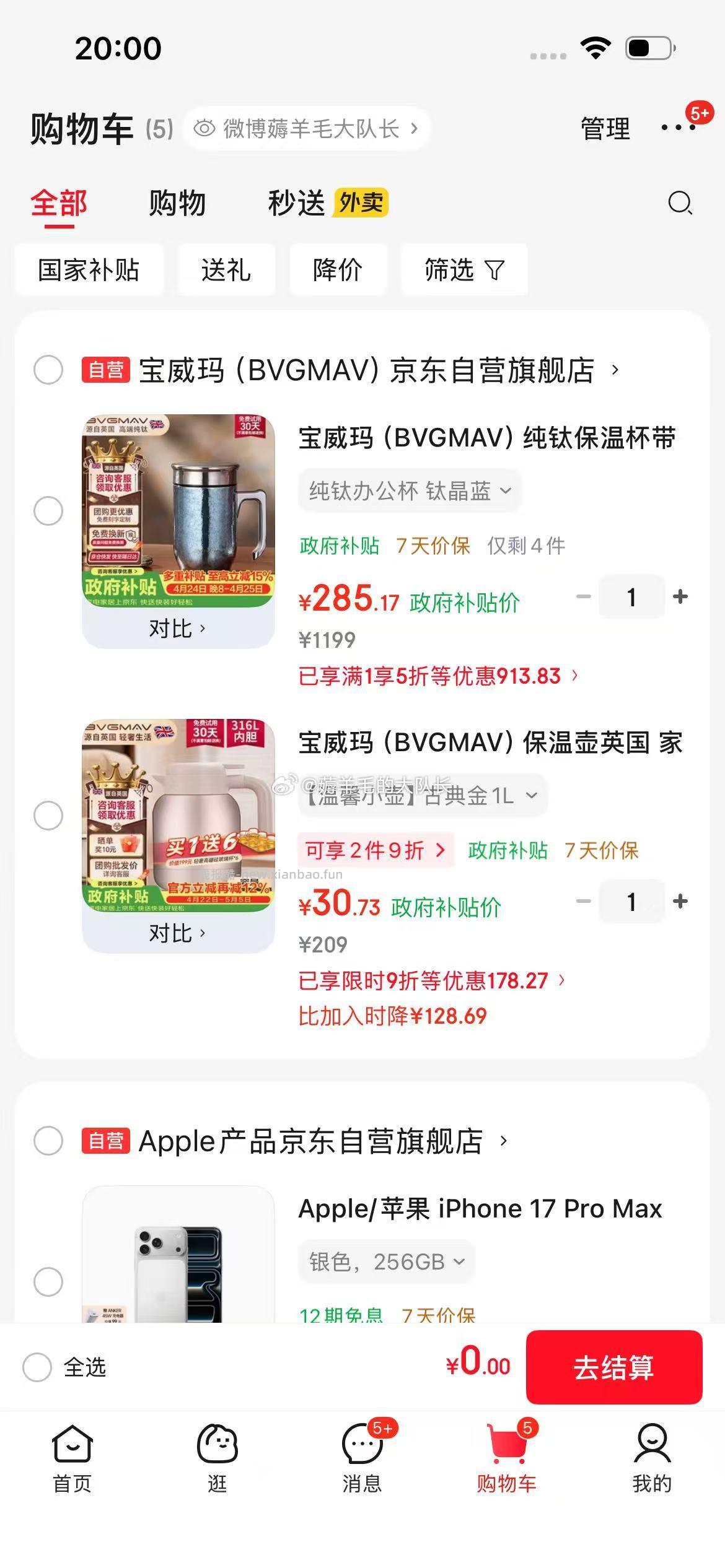
Task: Tap the eye icon beside 微博薅羊毛大队长
Action: coord(204,128)
